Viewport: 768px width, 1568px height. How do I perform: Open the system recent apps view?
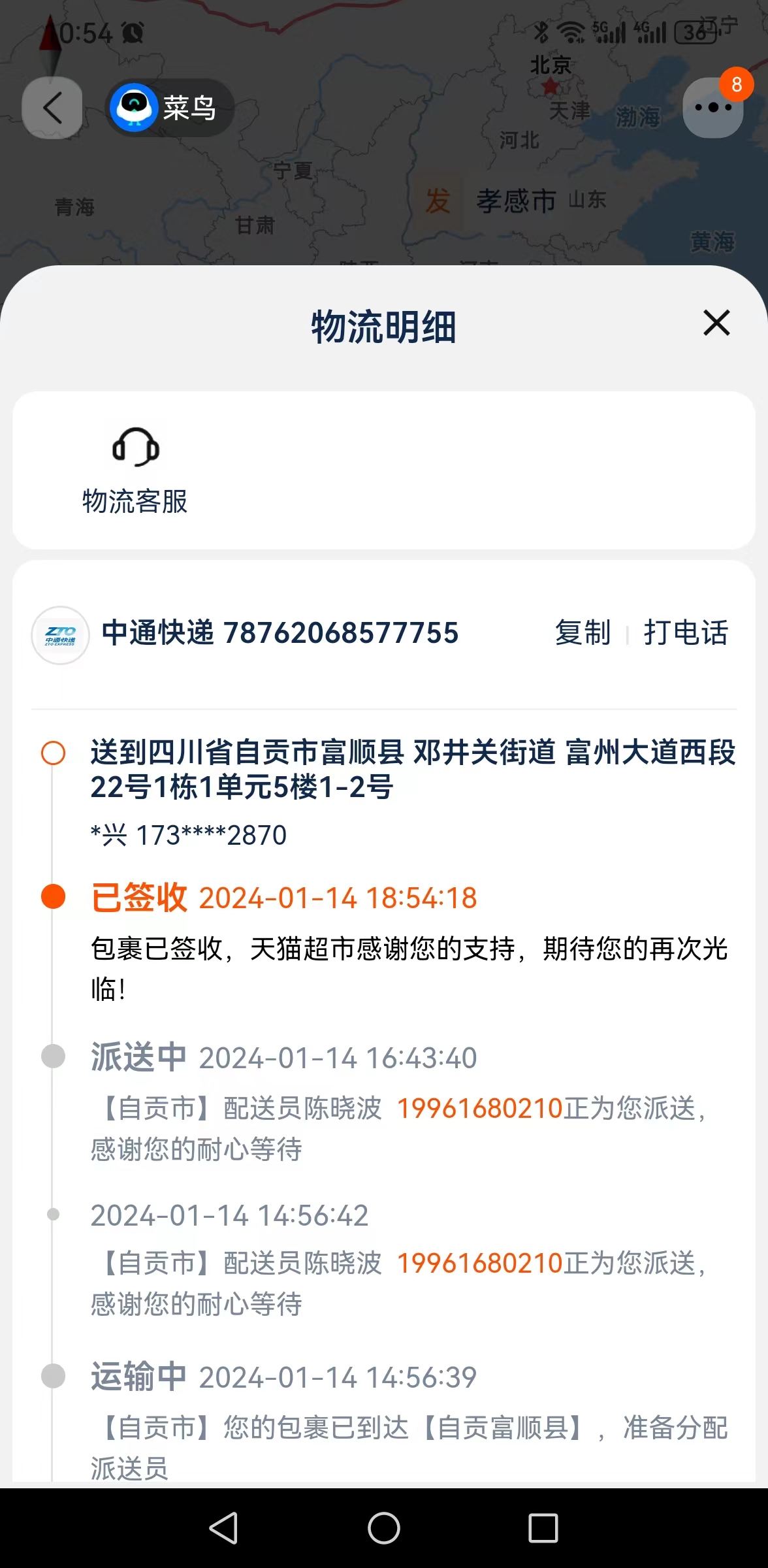click(543, 1528)
